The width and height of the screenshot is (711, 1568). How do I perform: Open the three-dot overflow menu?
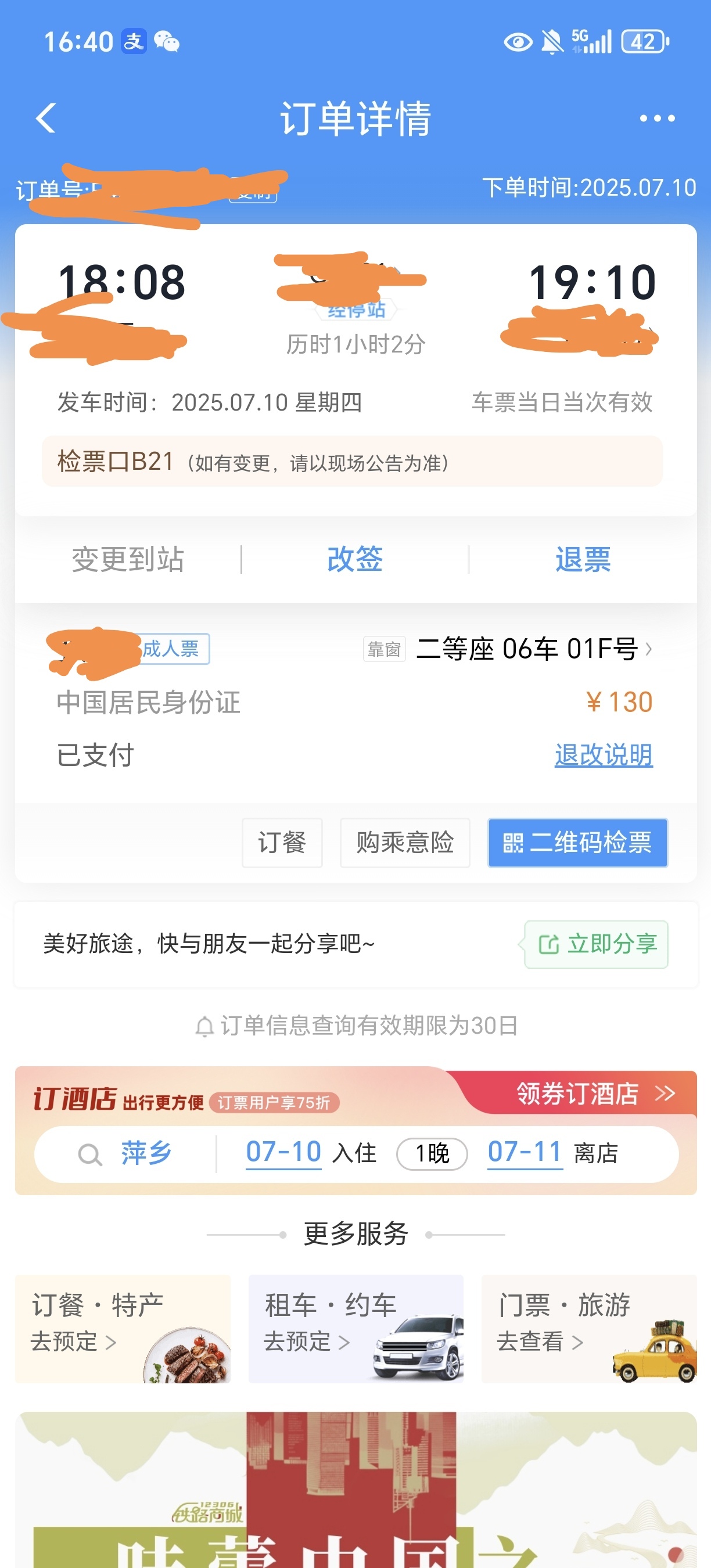click(x=657, y=118)
